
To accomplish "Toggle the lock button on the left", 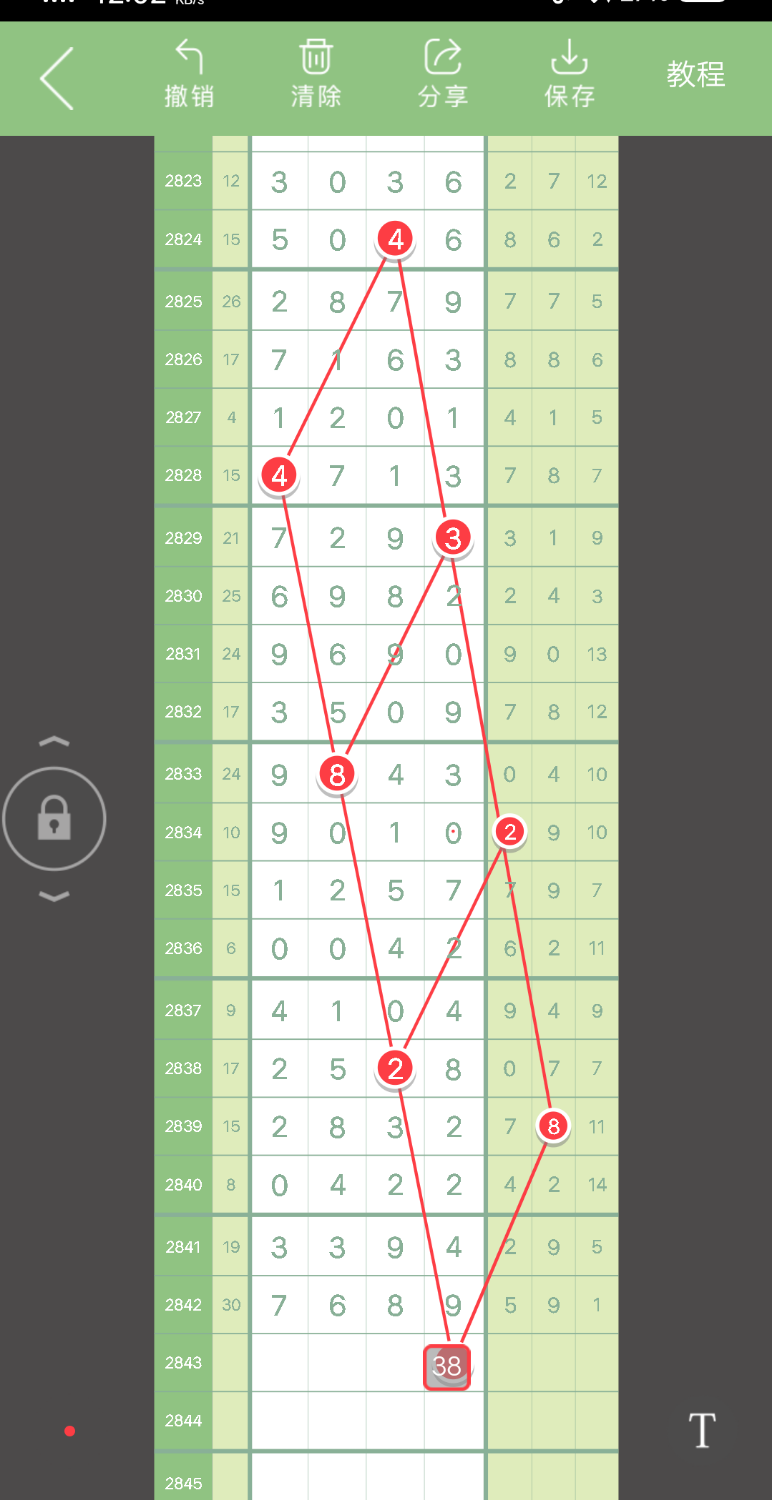I will (54, 819).
